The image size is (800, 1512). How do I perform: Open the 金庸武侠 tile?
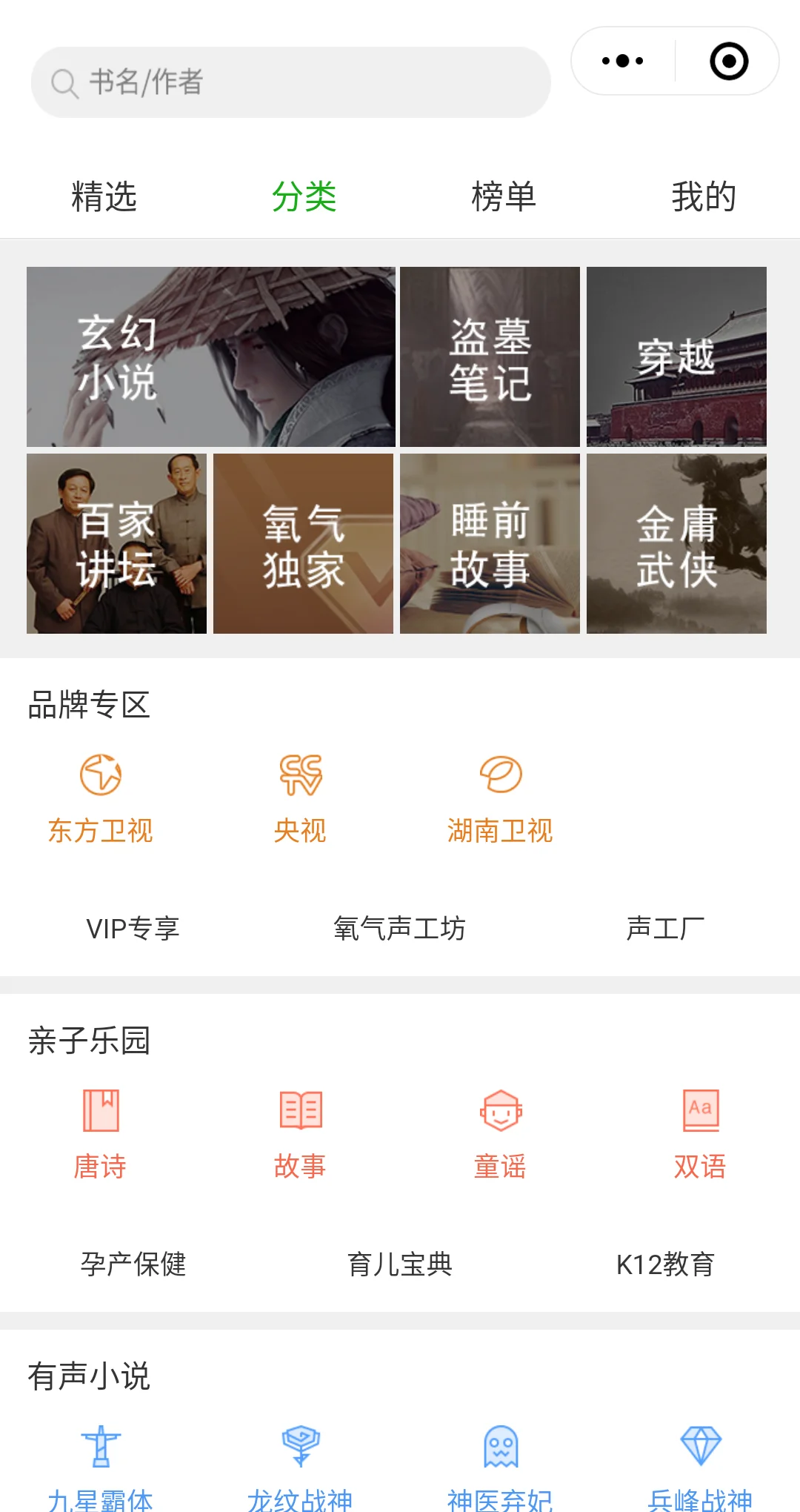coord(676,543)
